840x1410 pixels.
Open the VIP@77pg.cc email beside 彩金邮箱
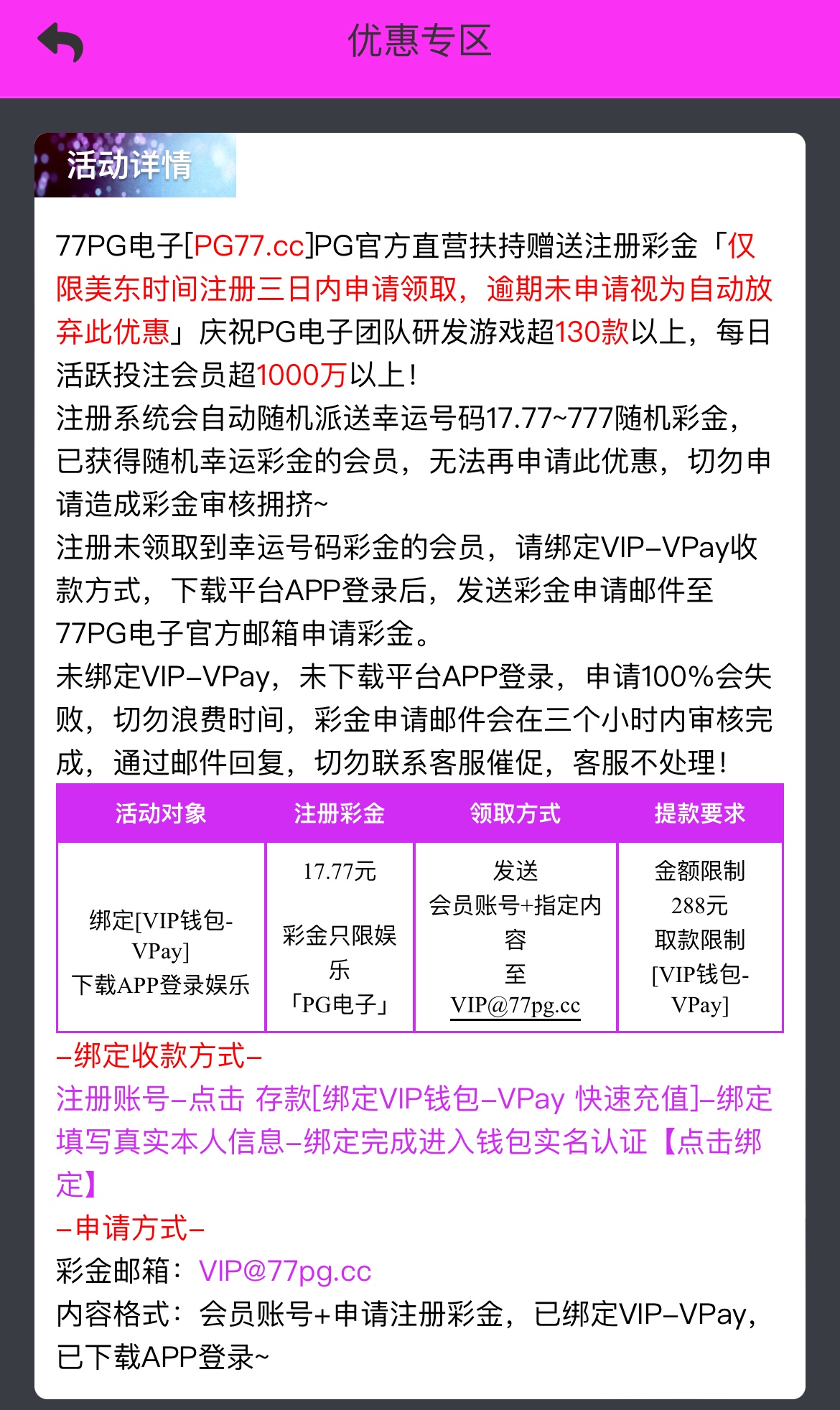285,1271
